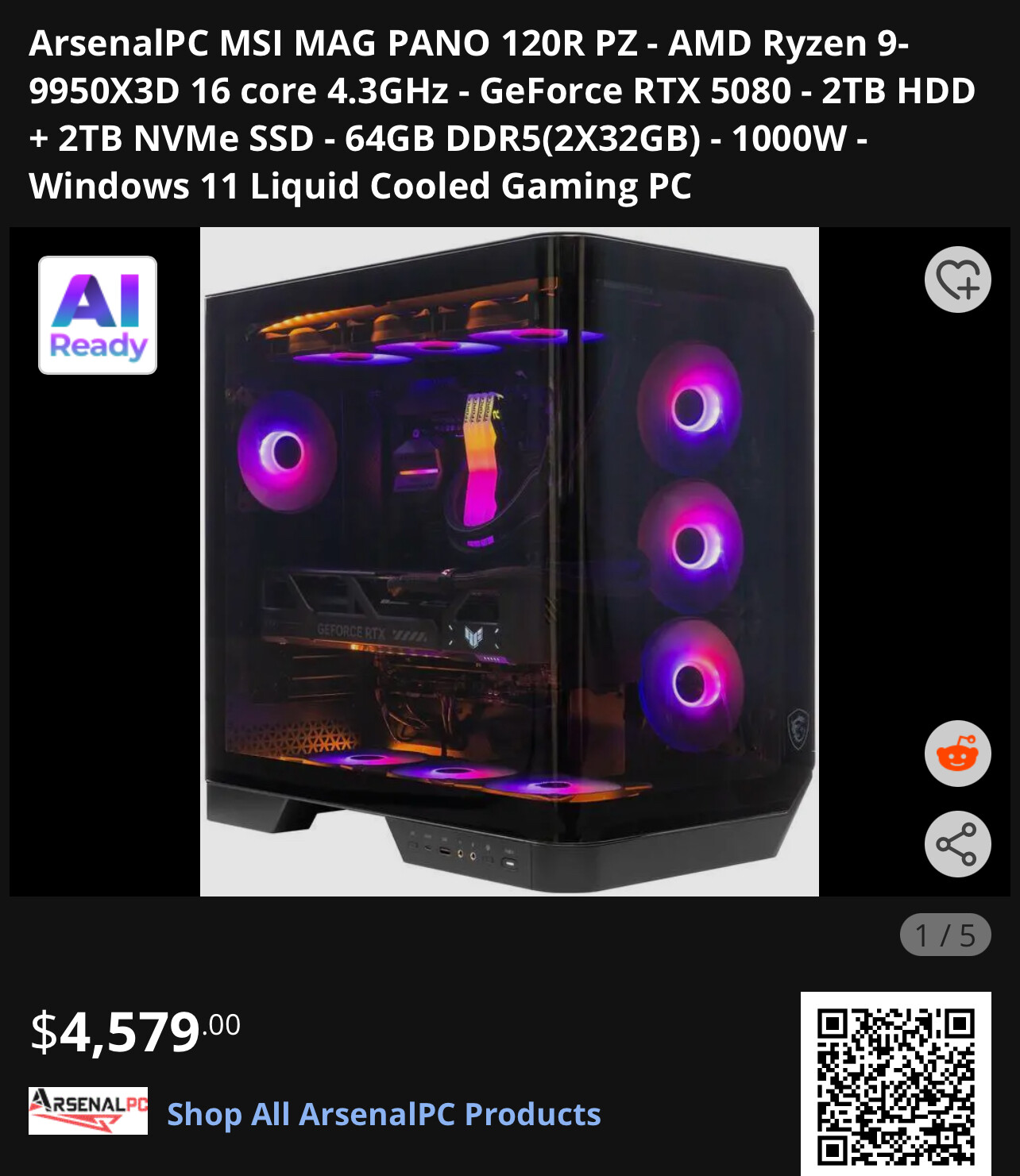Open the gaming PC product image
The image size is (1020, 1176).
click(509, 561)
